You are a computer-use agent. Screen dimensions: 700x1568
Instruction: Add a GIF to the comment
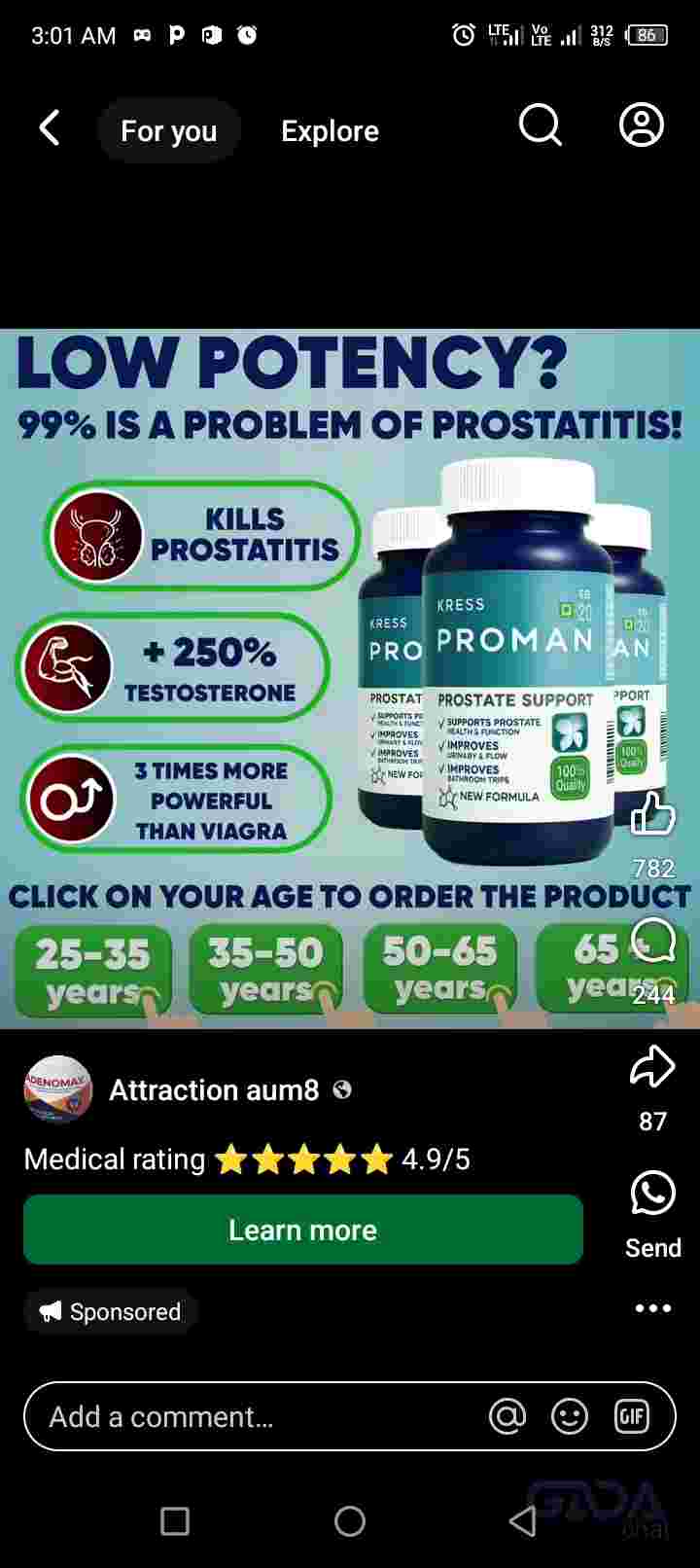[x=632, y=1417]
